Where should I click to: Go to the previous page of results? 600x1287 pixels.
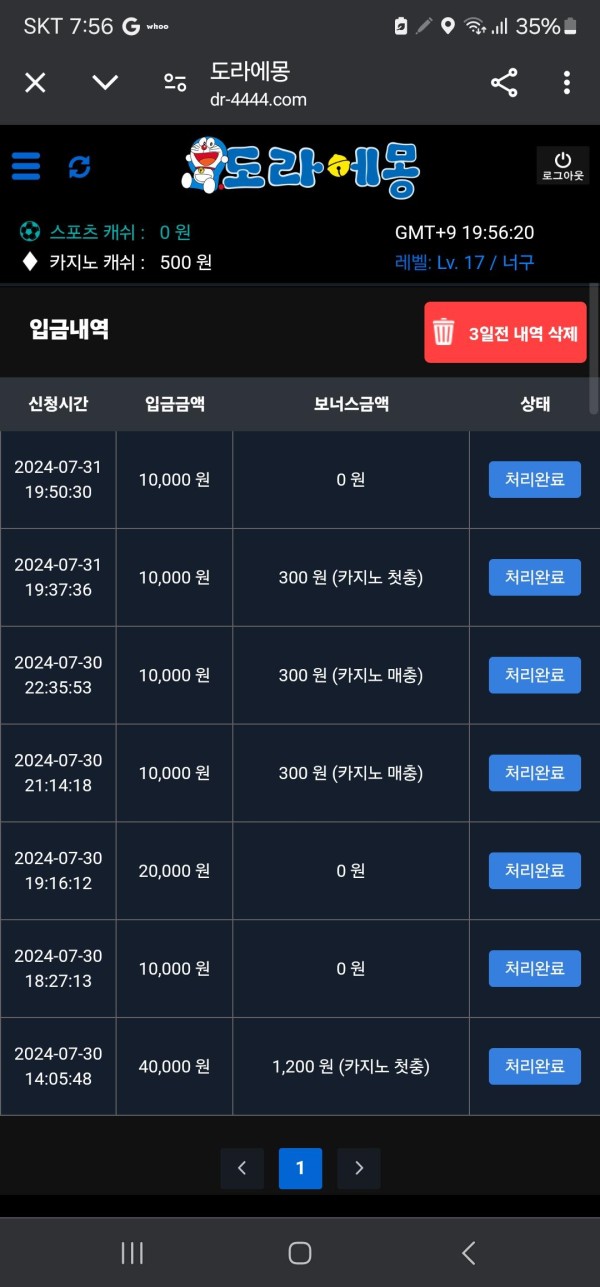242,1168
